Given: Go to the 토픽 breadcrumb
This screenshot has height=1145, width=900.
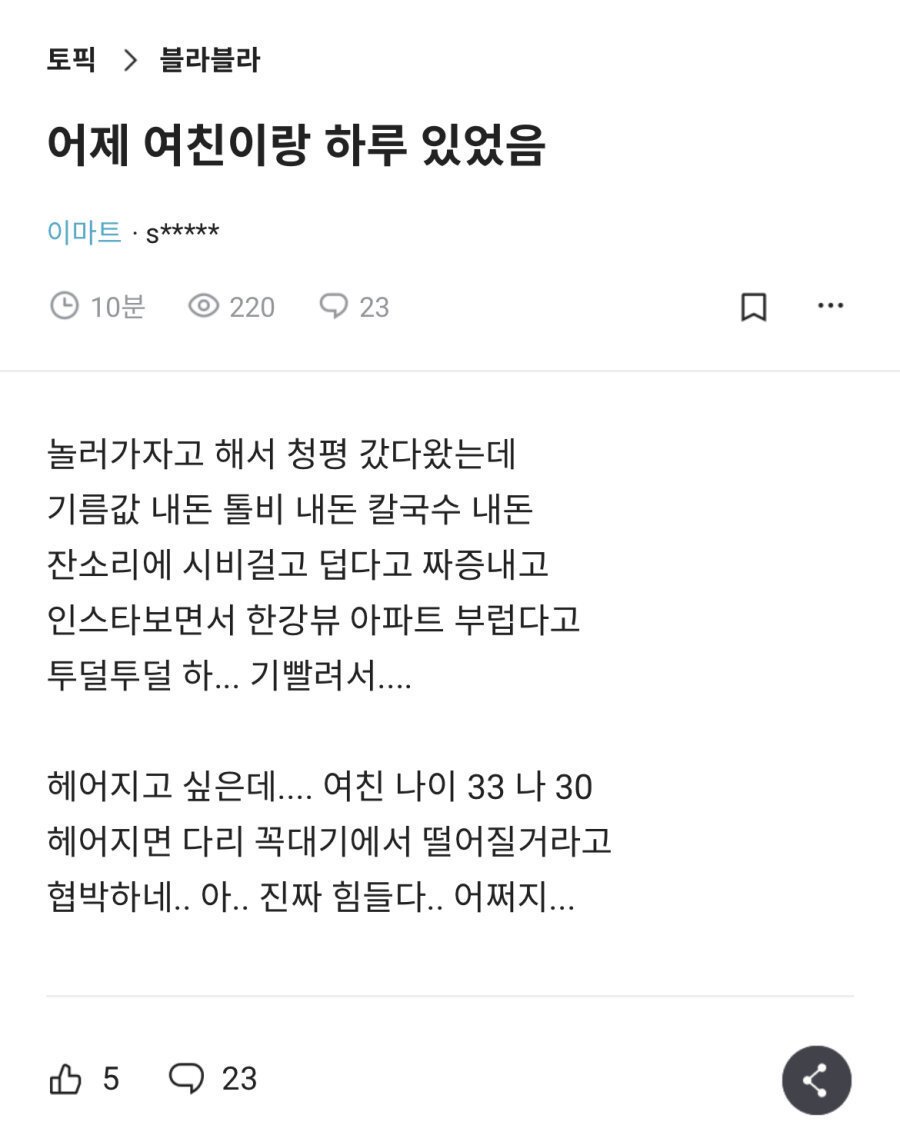Looking at the screenshot, I should [71, 60].
